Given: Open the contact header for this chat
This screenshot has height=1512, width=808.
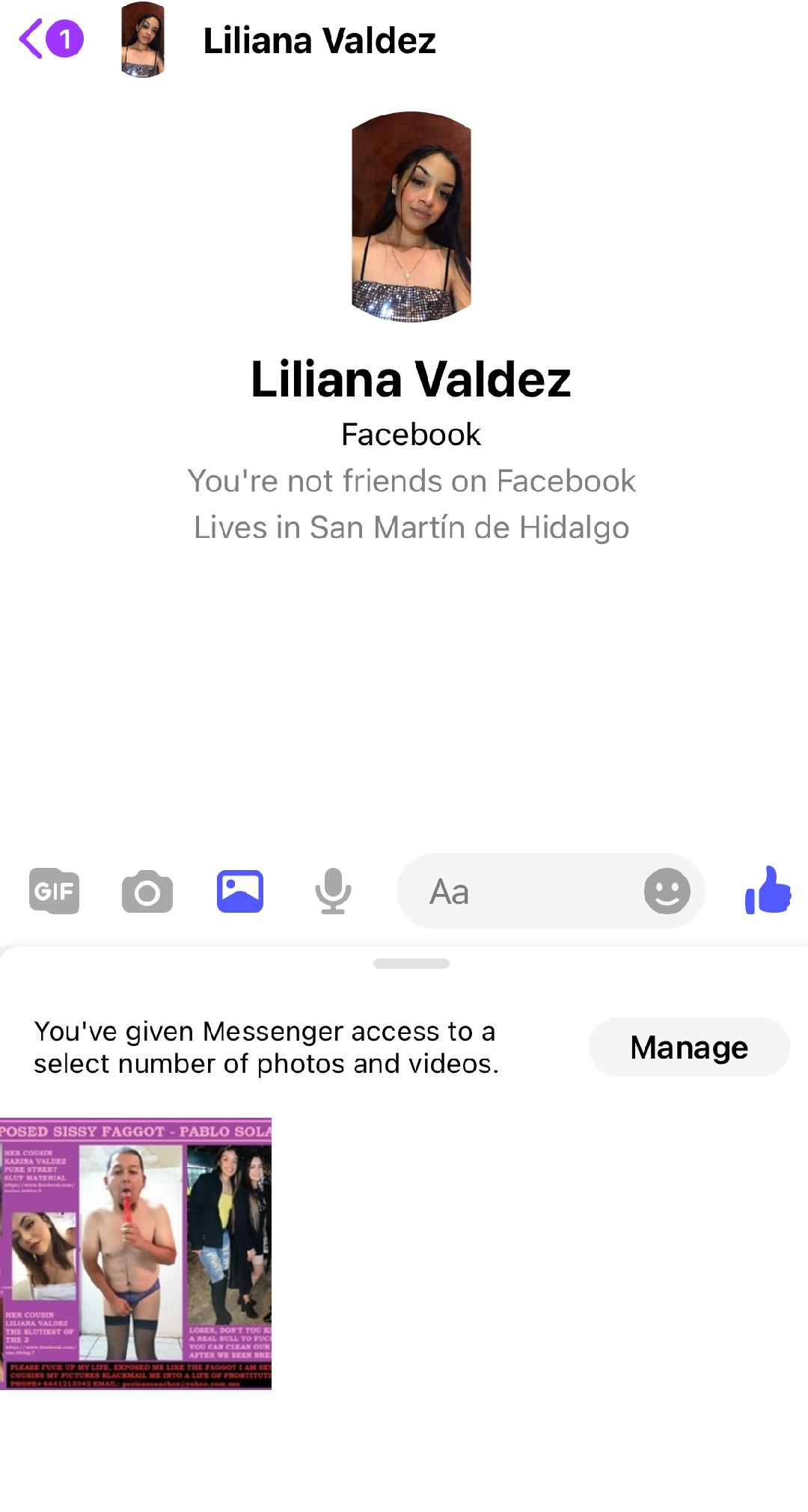Looking at the screenshot, I should point(319,41).
